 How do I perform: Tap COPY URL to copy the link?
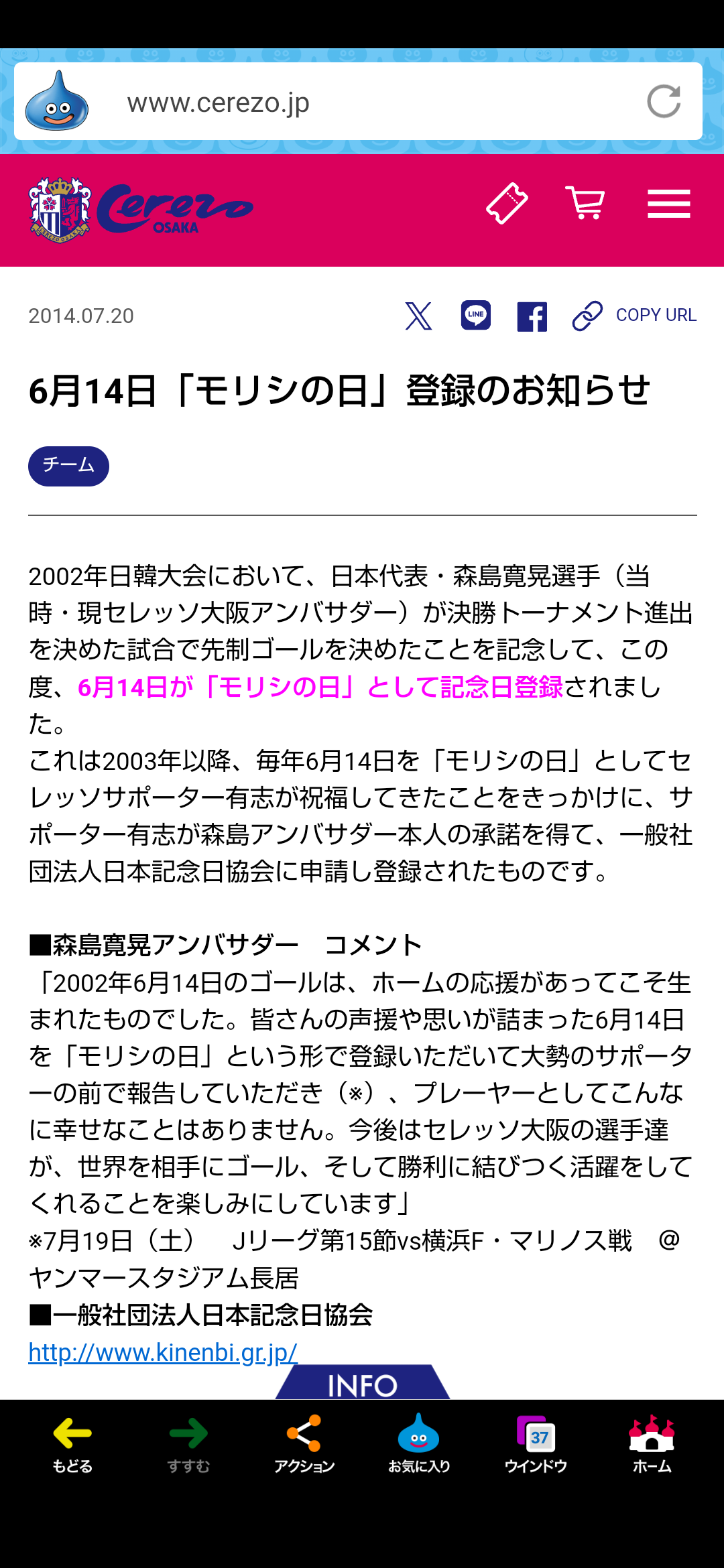[x=634, y=316]
